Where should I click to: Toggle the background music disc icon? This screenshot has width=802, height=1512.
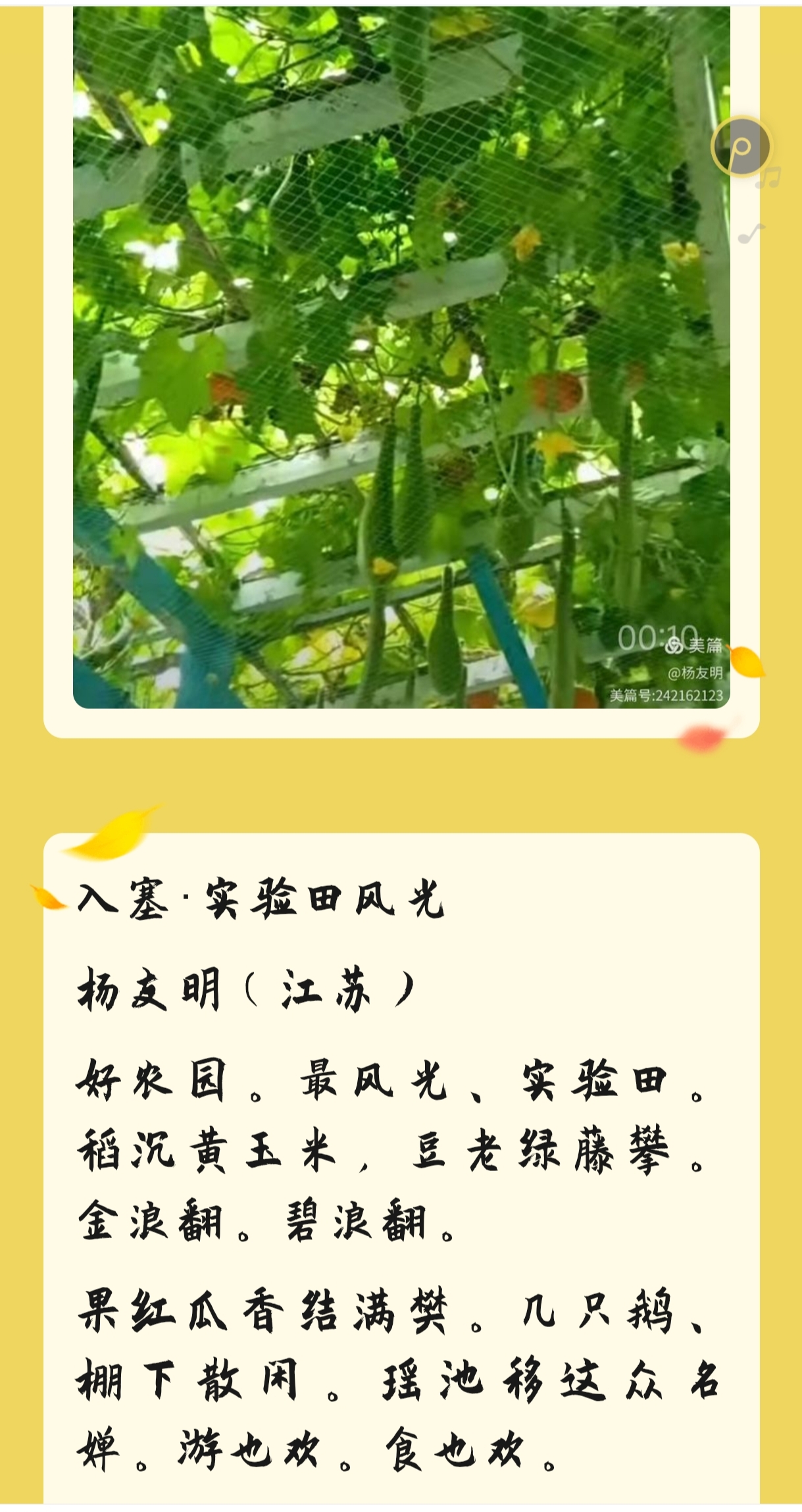[x=741, y=146]
